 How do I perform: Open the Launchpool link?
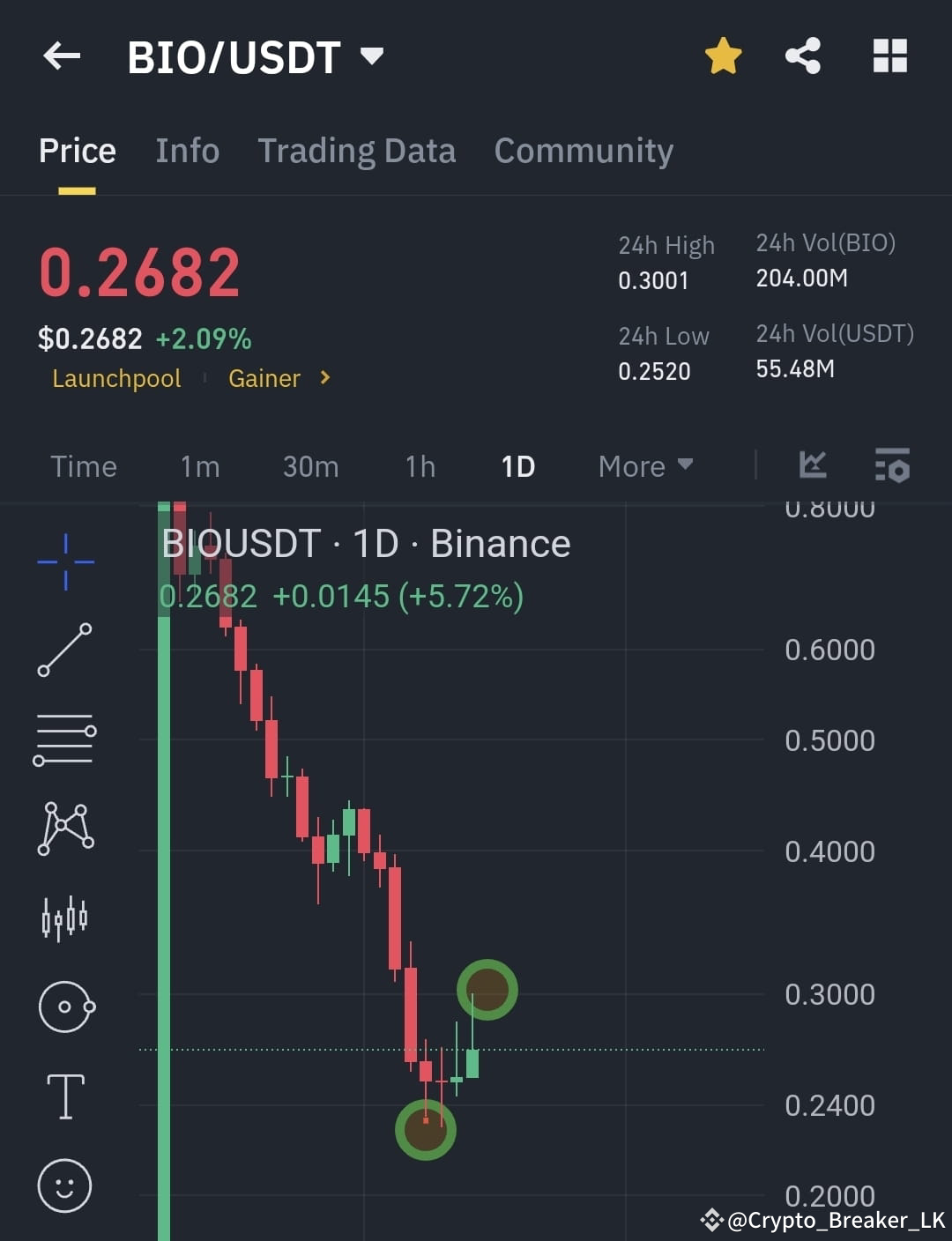(115, 378)
